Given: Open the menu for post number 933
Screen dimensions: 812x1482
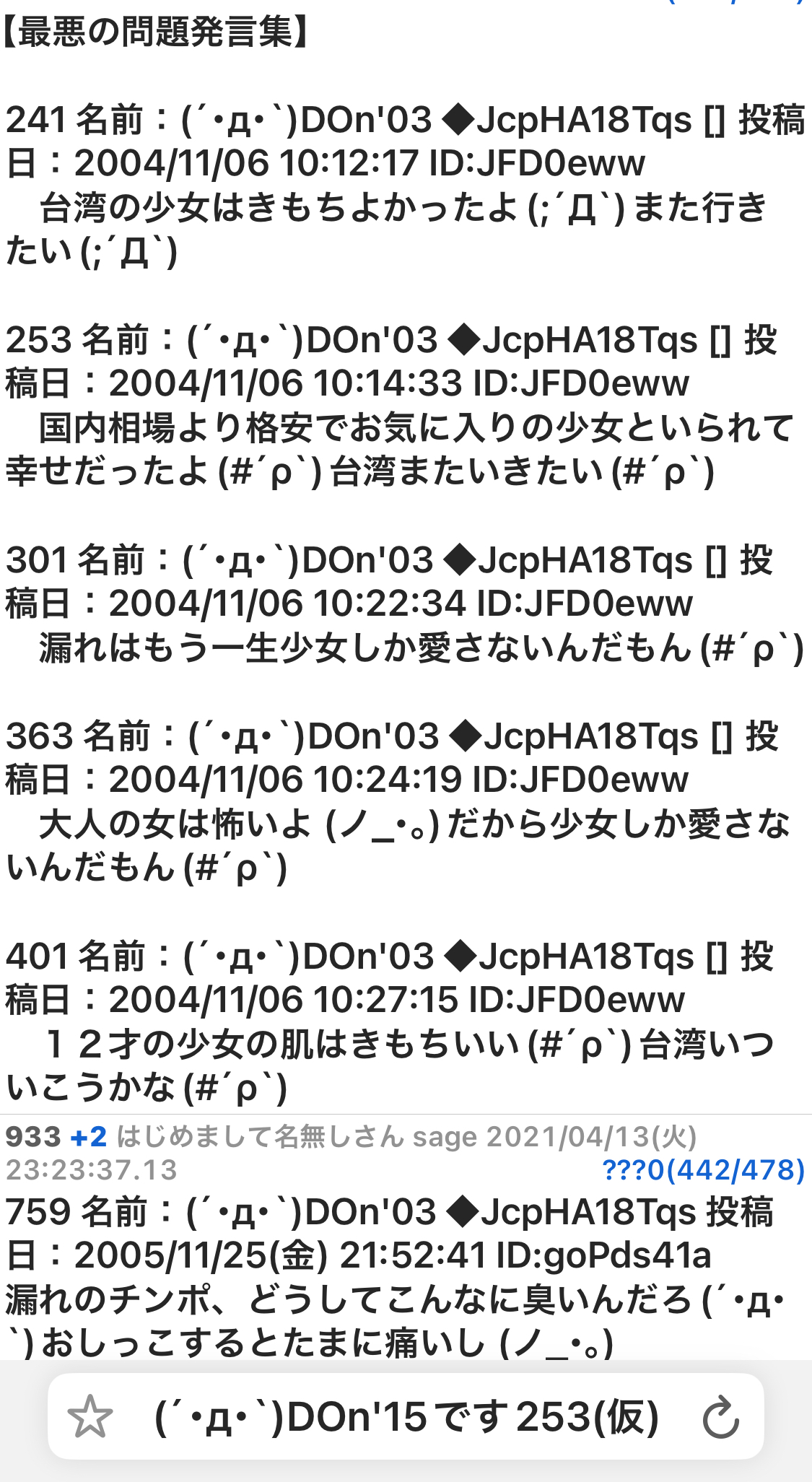Looking at the screenshot, I should click(33, 1137).
